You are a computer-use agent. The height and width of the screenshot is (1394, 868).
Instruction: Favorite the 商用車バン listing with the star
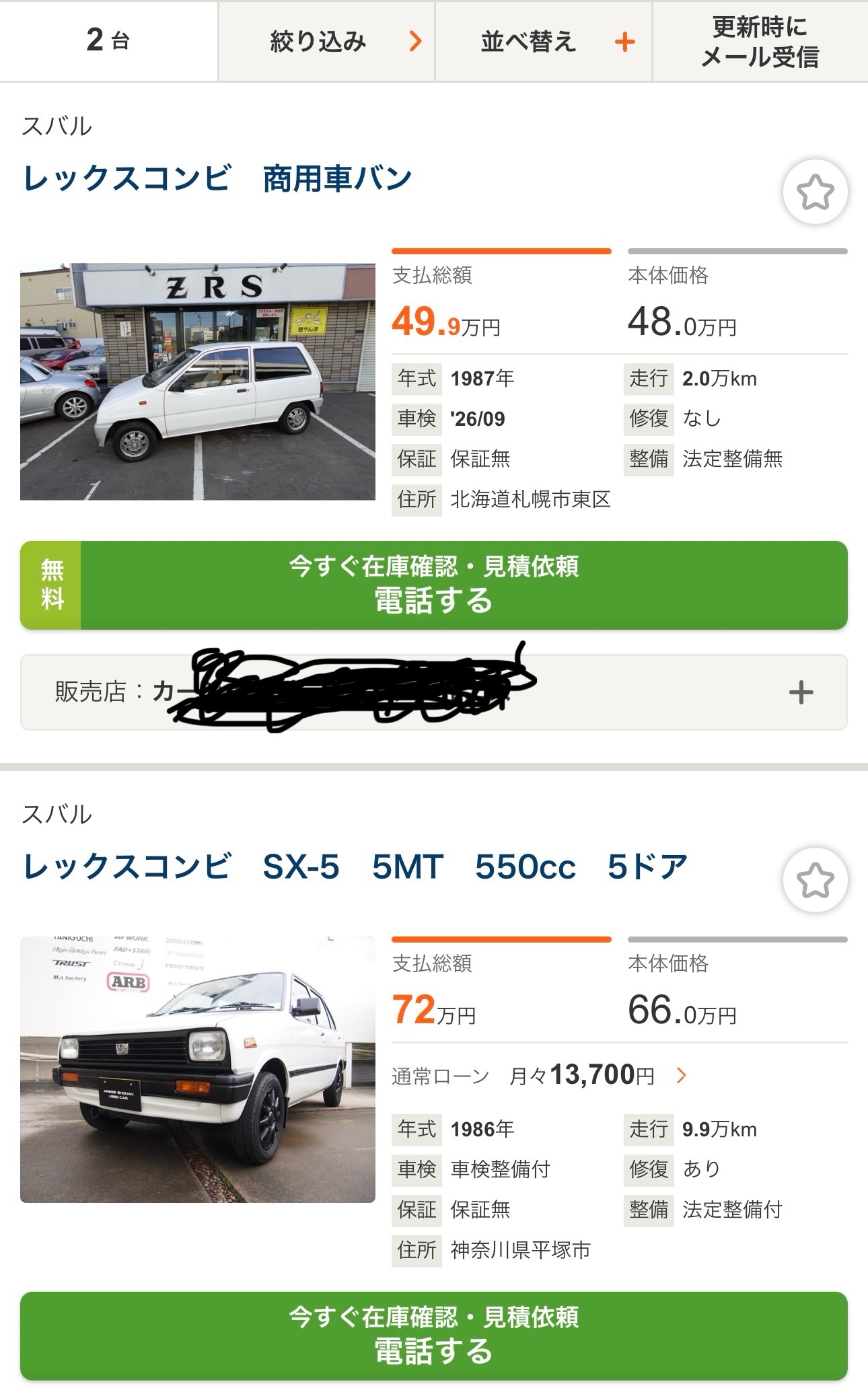[x=815, y=192]
